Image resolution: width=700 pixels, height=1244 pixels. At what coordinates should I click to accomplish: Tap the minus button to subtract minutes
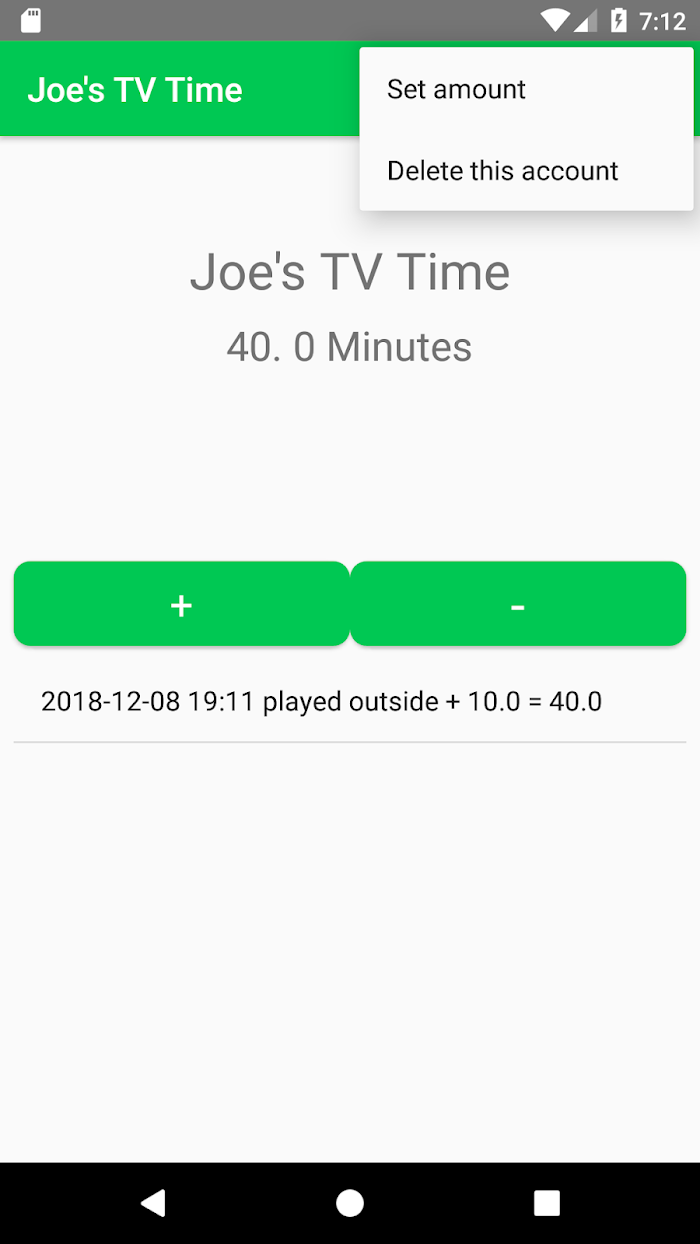[518, 604]
